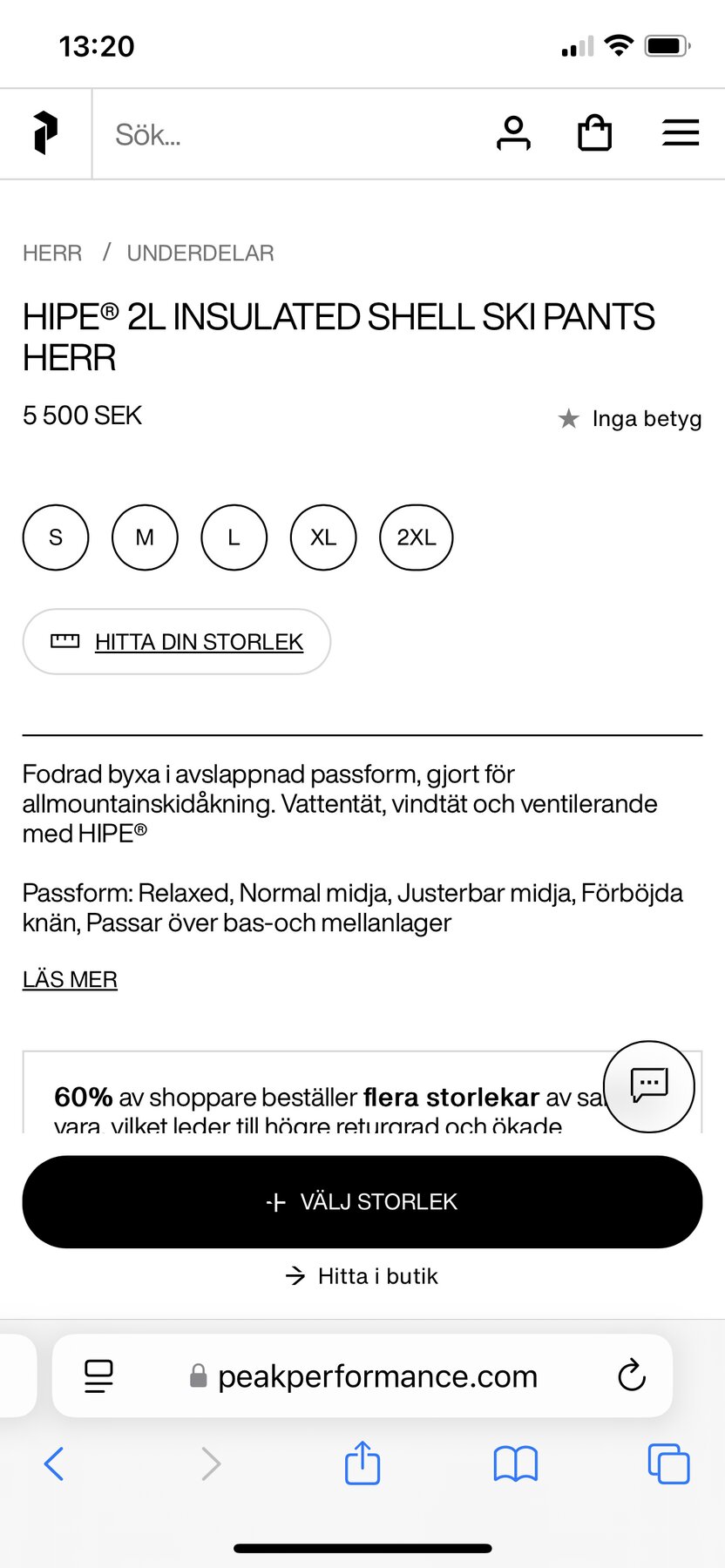Open the user account icon
Screen dimensions: 725x1568
[x=513, y=133]
